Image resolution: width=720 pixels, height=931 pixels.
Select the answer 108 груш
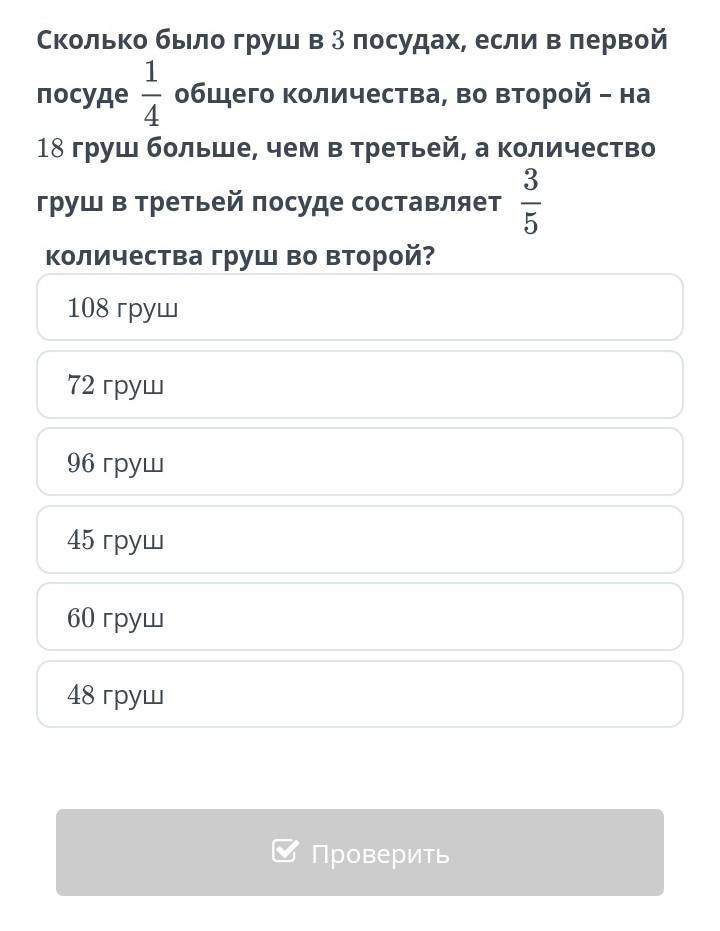click(x=360, y=308)
